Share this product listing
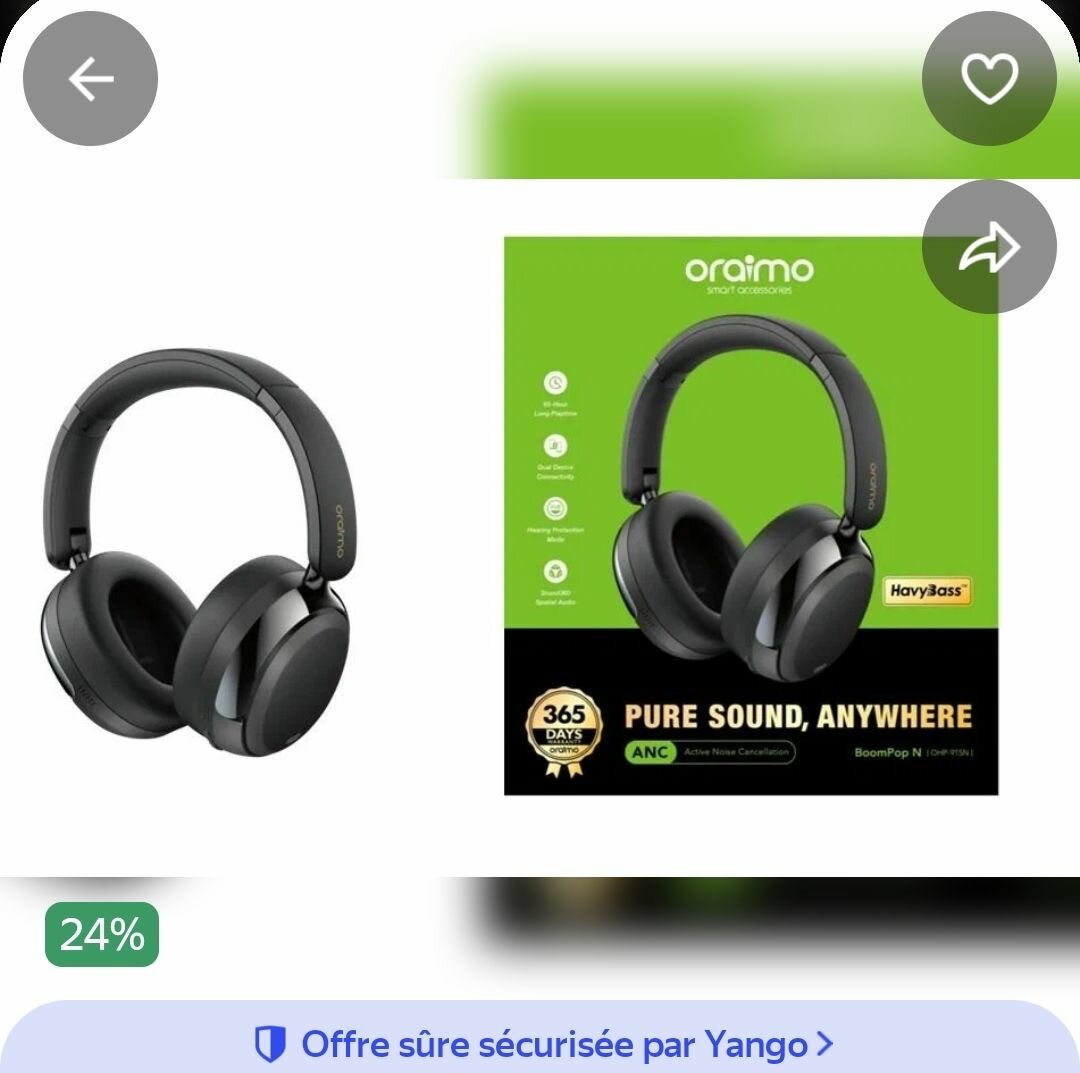Screen dimensions: 1080x1073 point(988,247)
